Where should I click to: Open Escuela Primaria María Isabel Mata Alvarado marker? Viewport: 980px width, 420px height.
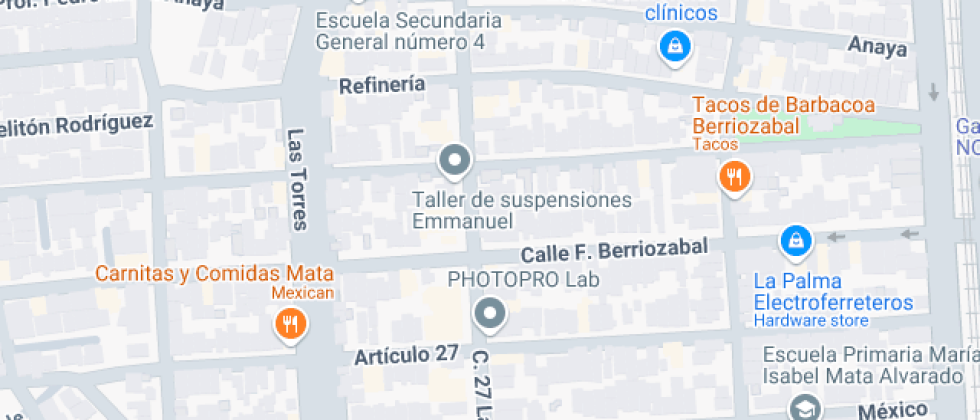(x=802, y=407)
